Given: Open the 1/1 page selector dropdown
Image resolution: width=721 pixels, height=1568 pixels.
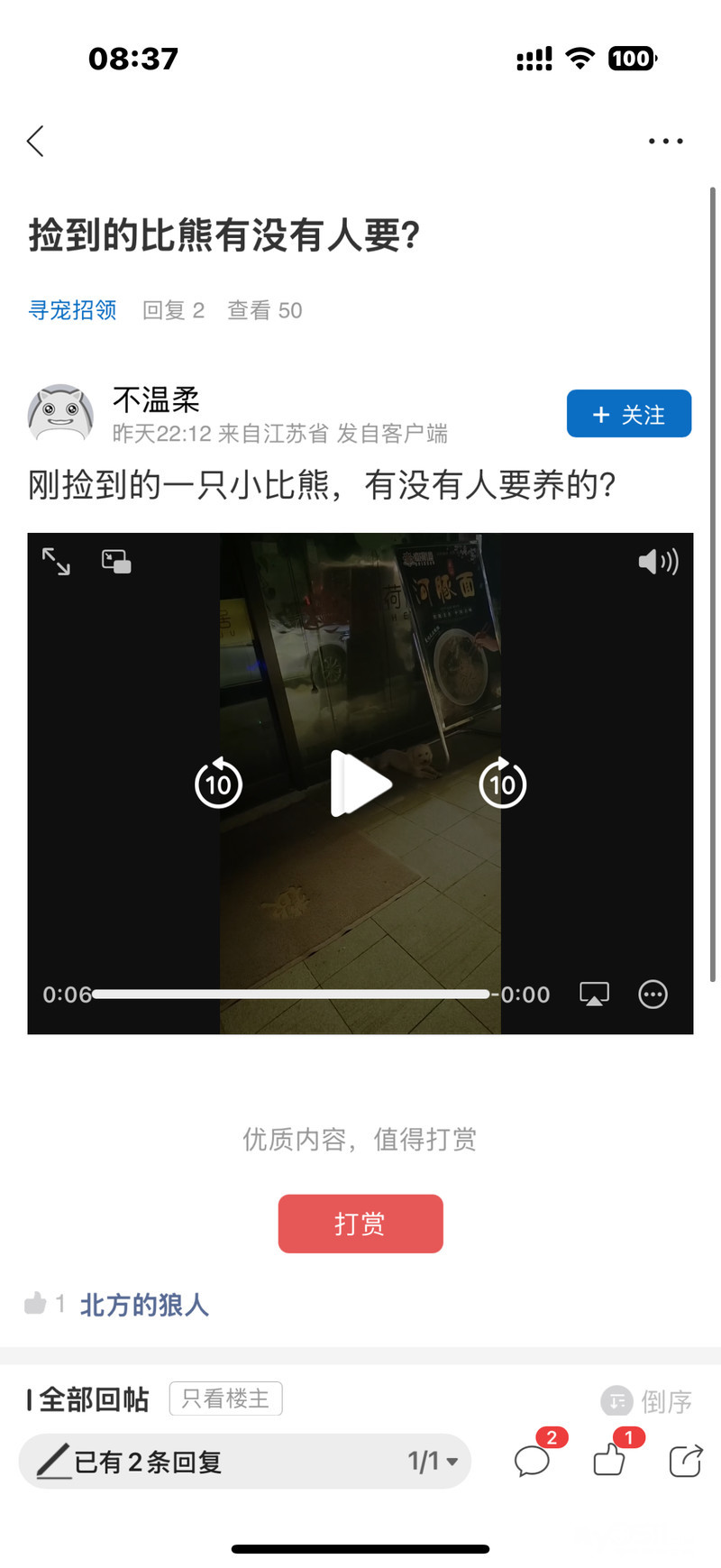Looking at the screenshot, I should click(433, 1461).
